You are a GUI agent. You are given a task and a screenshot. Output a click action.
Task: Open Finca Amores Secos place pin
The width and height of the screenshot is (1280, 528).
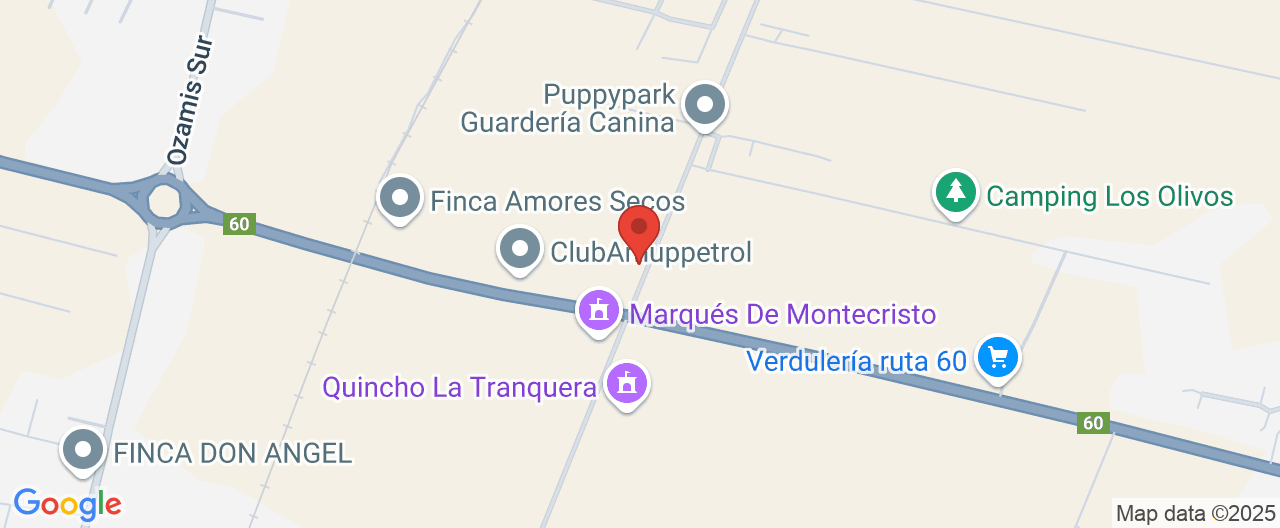[x=400, y=197]
